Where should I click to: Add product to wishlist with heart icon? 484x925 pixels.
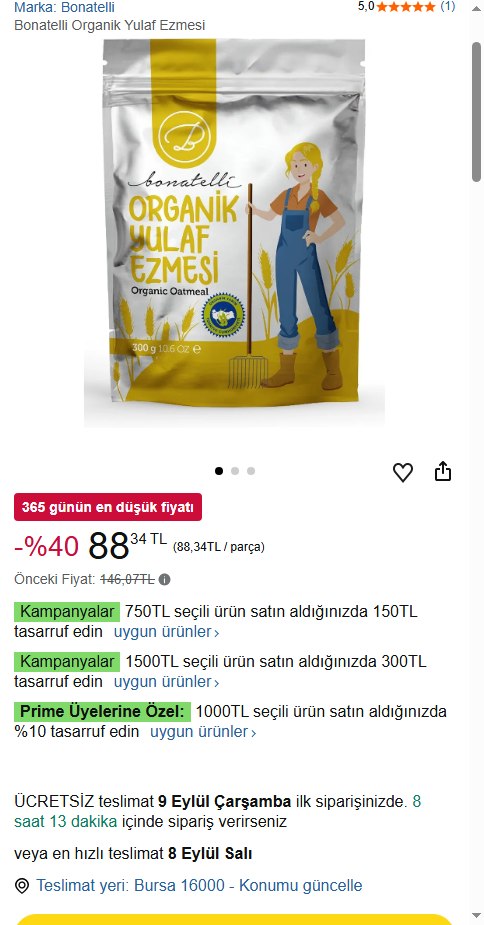[403, 472]
